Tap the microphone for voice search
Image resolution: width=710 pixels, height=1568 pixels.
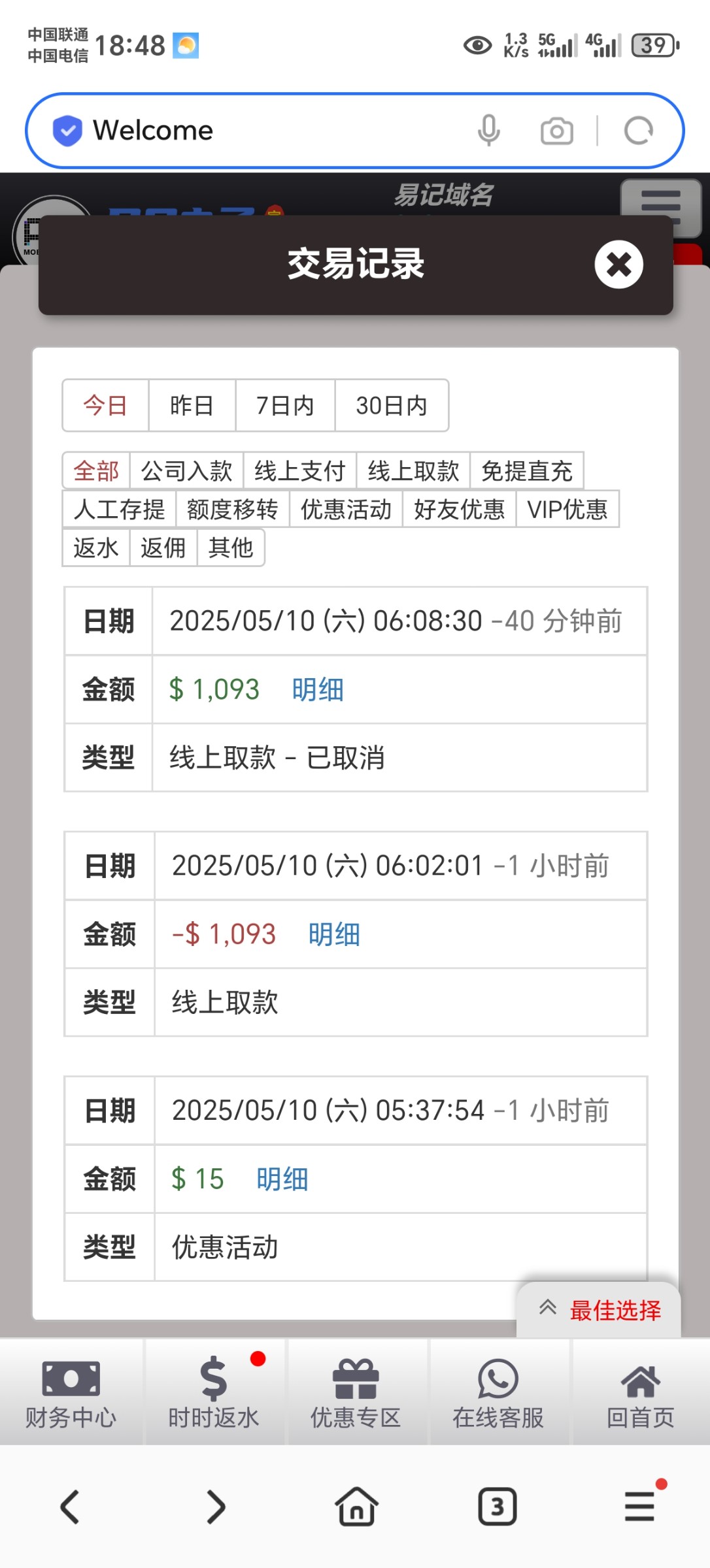tap(488, 131)
